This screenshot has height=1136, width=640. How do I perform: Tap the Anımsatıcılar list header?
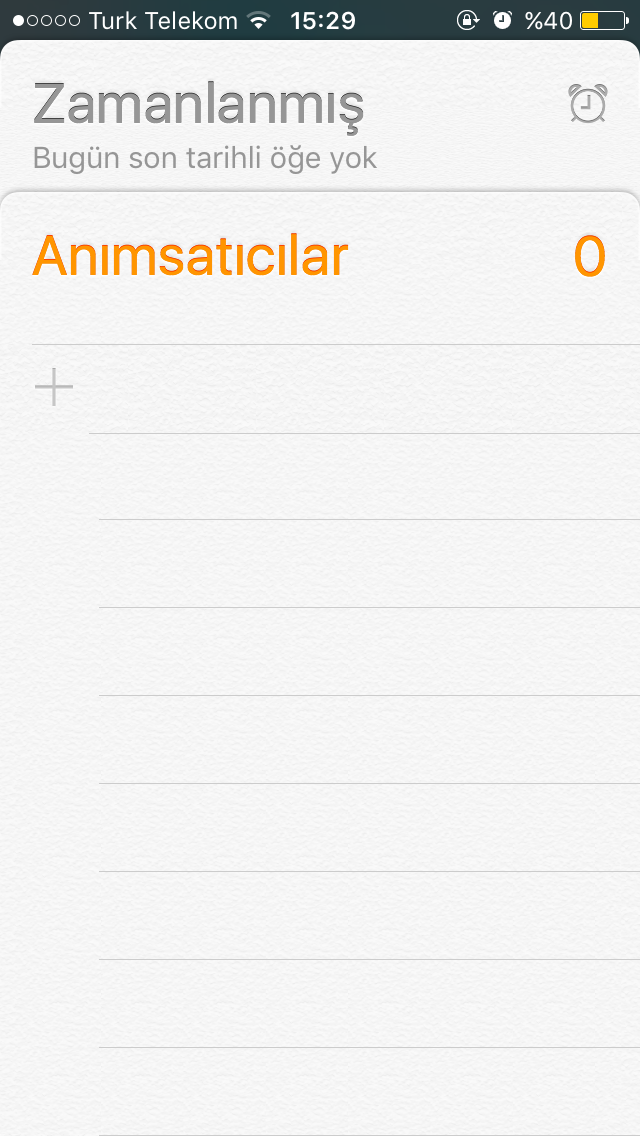coord(190,257)
